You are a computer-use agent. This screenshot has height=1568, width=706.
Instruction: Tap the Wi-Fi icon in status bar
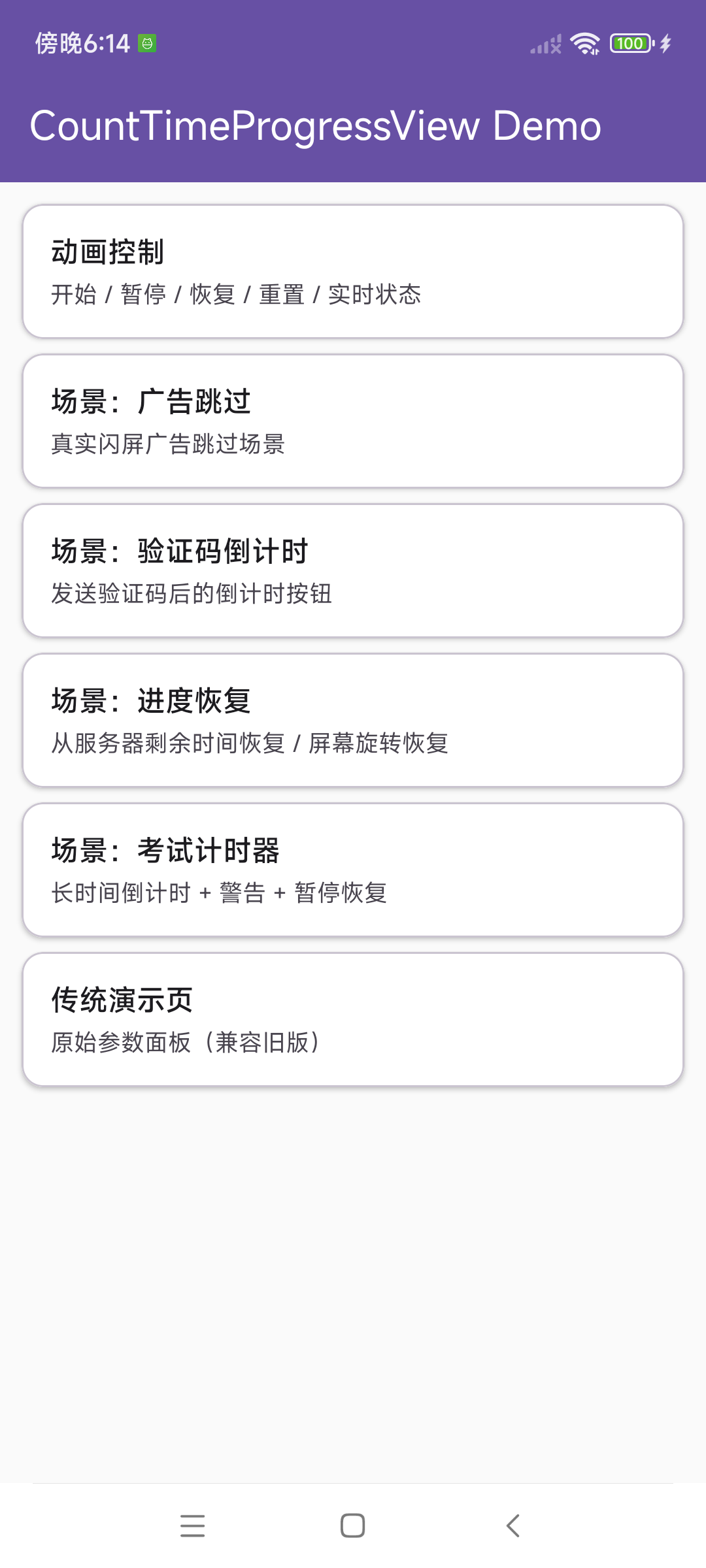[x=584, y=42]
